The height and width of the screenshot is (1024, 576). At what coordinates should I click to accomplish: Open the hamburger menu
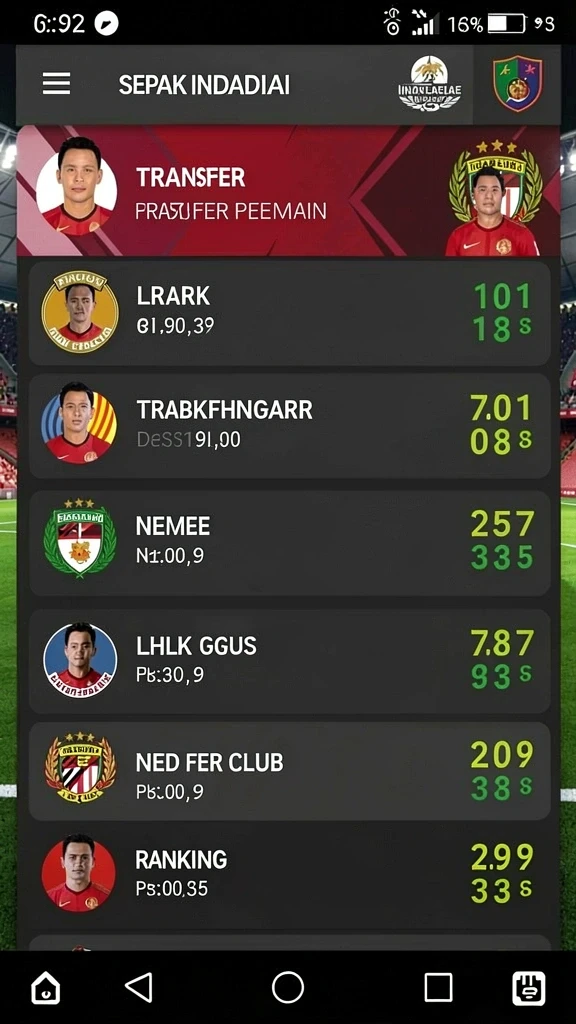point(56,84)
